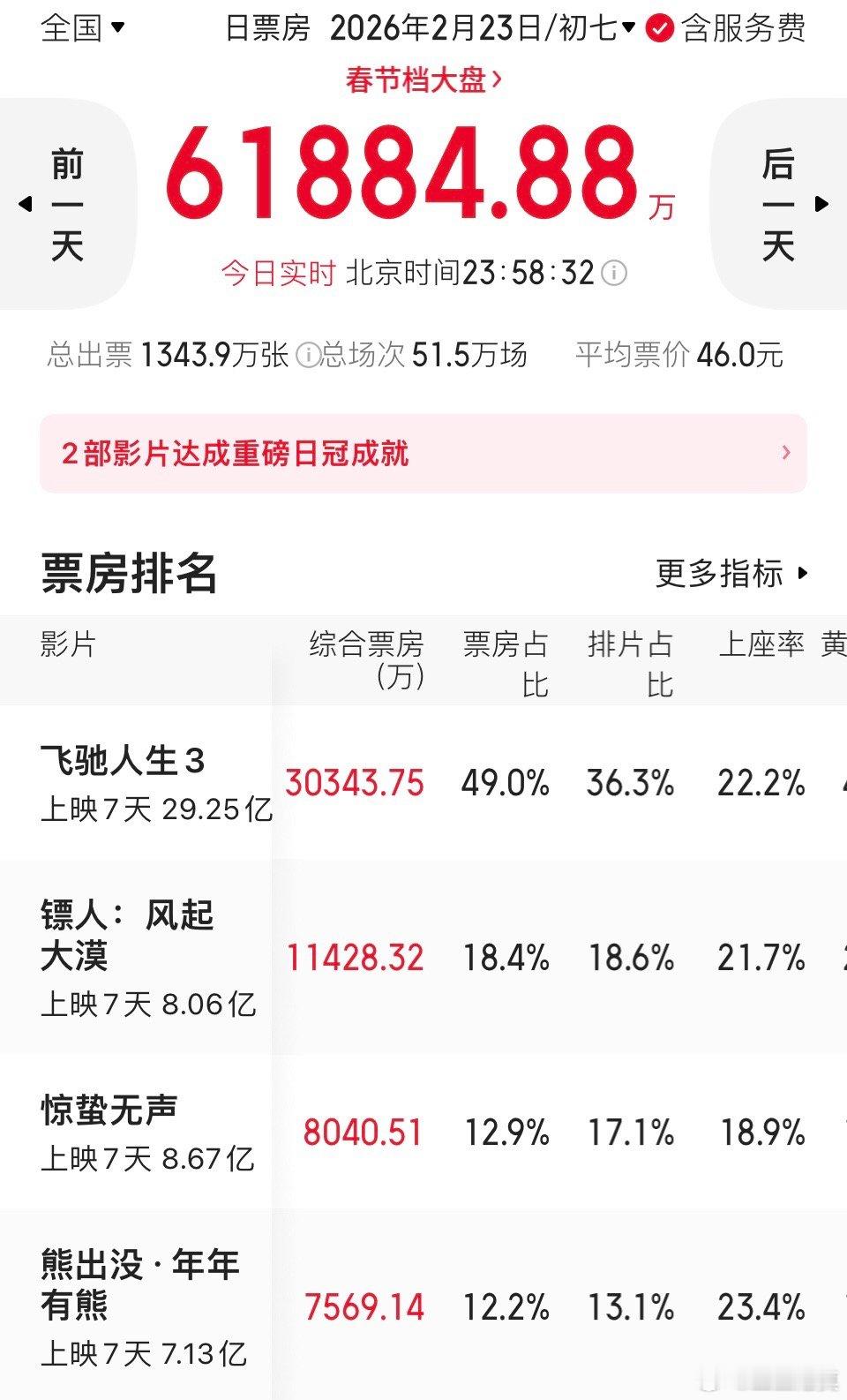Tap the arrow icon after 更多指标

tap(804, 574)
